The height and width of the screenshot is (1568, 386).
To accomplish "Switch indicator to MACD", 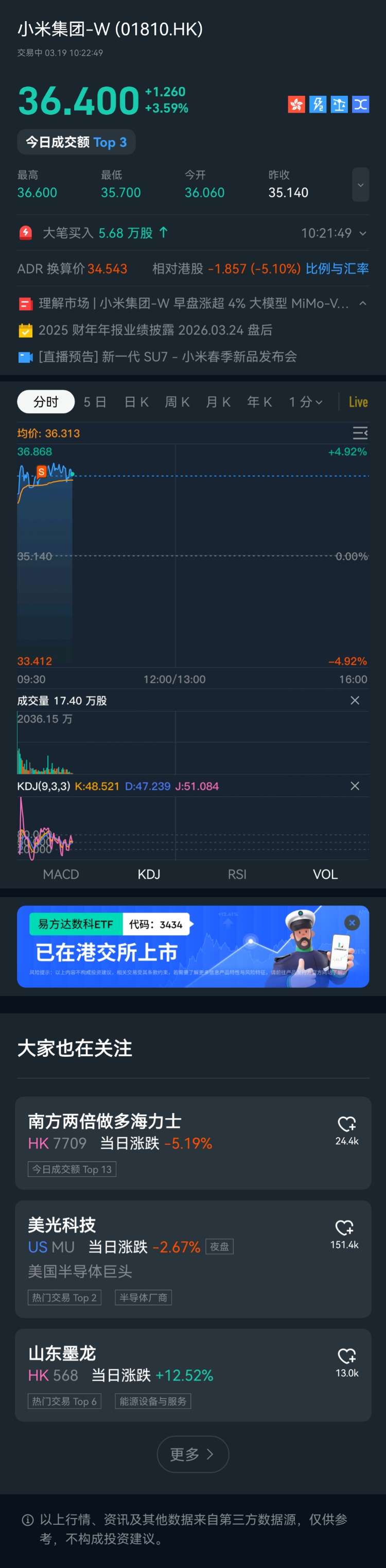I will click(61, 874).
